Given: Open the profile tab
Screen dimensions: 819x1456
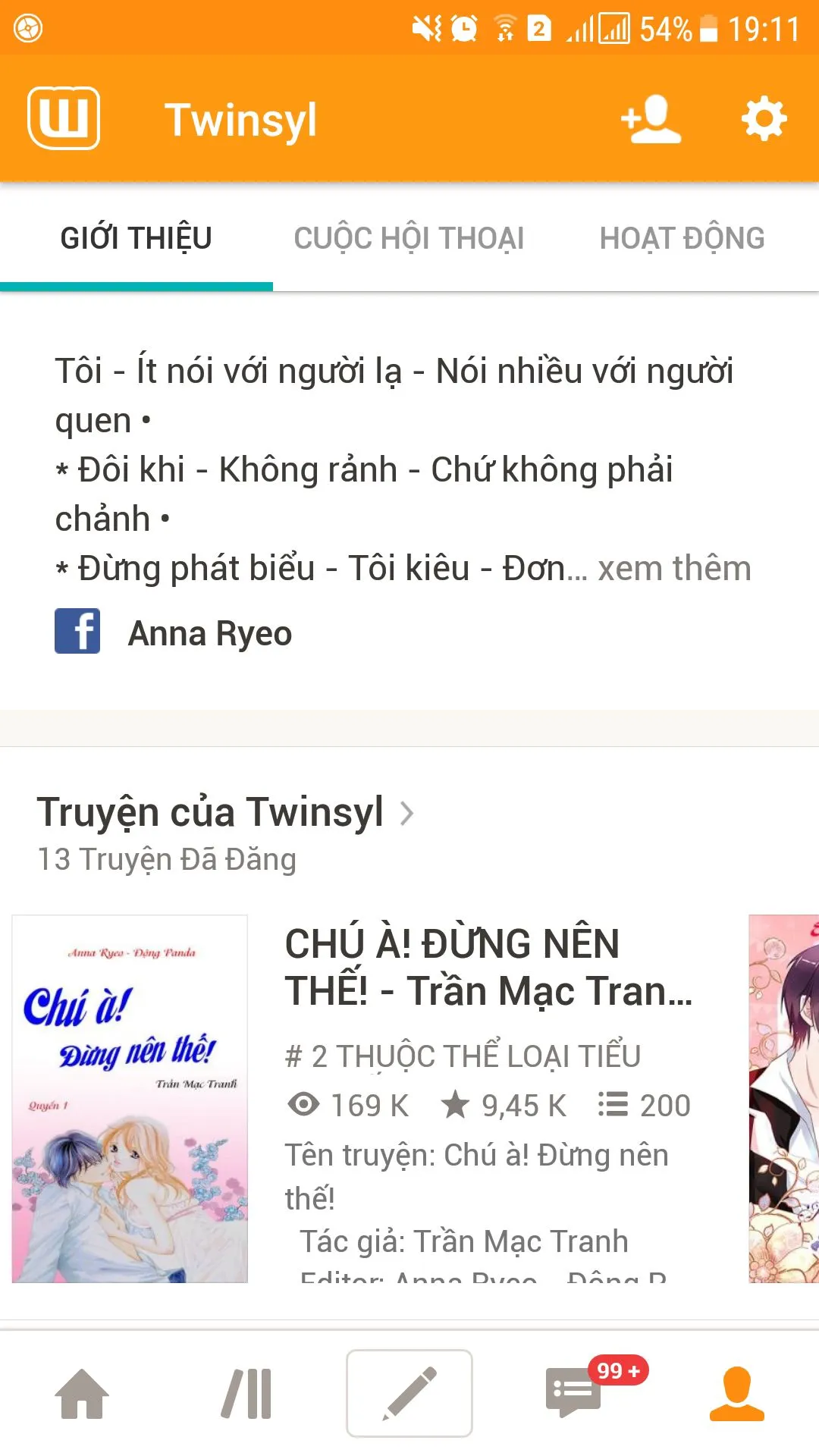Looking at the screenshot, I should click(736, 1394).
